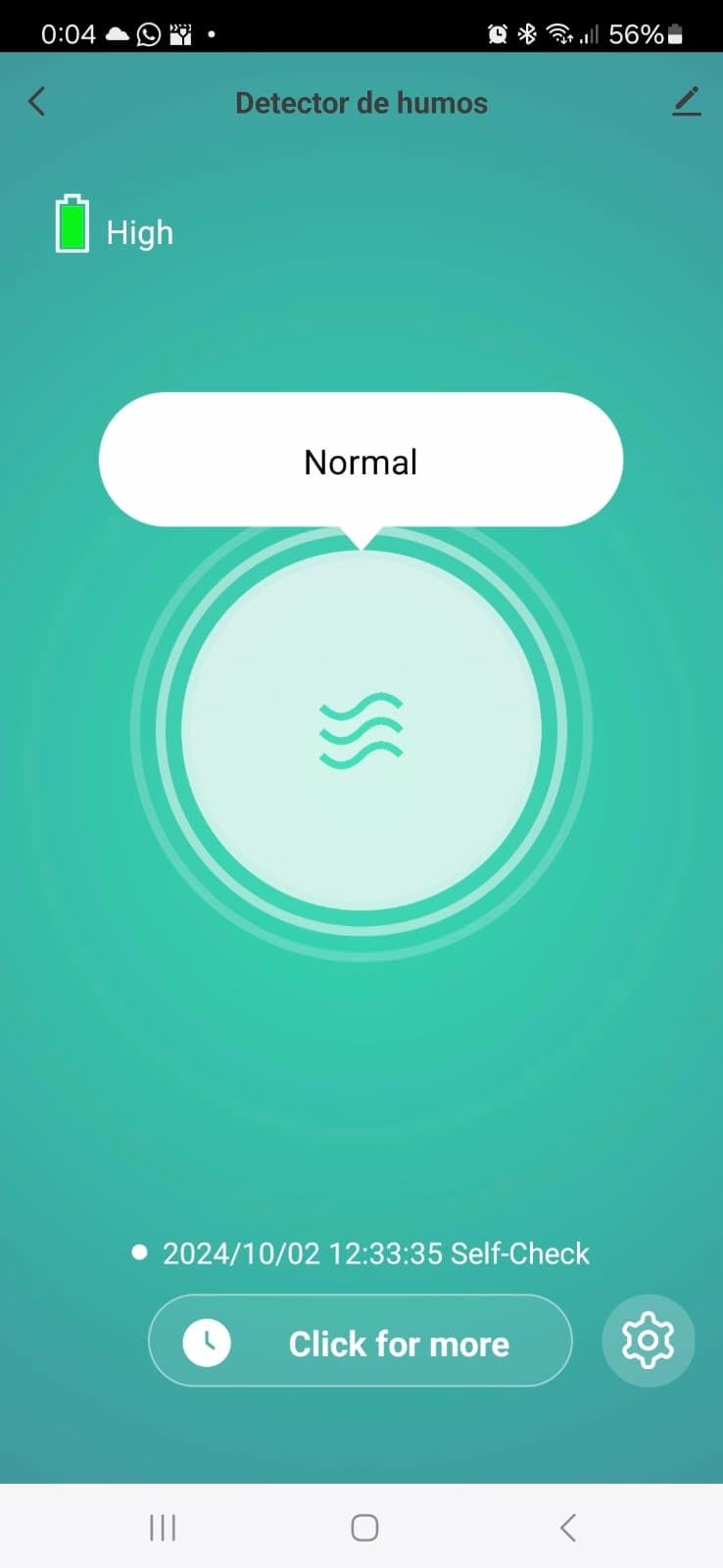The width and height of the screenshot is (723, 1568).
Task: Open history via Click for more
Action: [360, 1341]
